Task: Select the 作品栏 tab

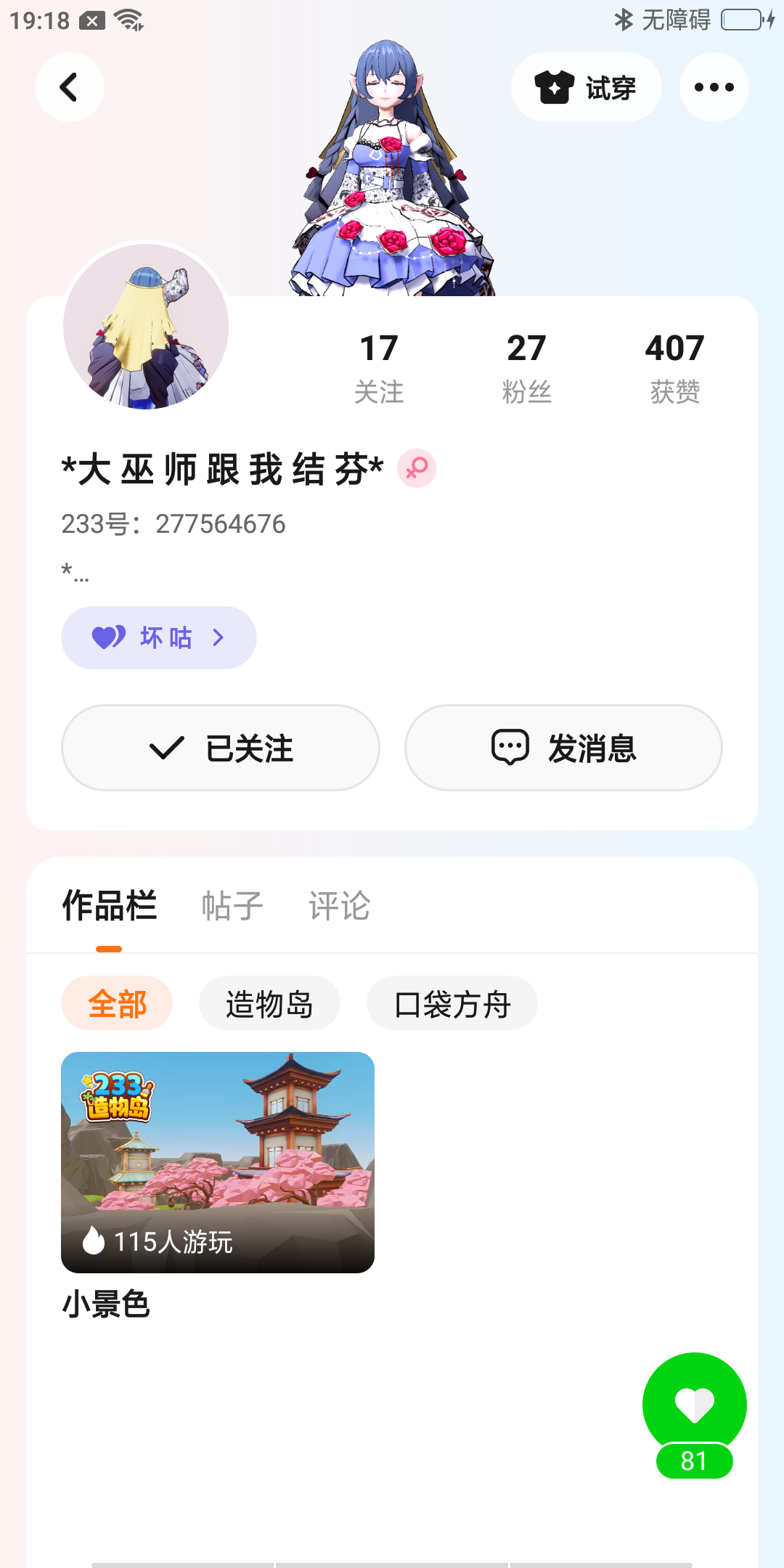Action: (x=109, y=906)
